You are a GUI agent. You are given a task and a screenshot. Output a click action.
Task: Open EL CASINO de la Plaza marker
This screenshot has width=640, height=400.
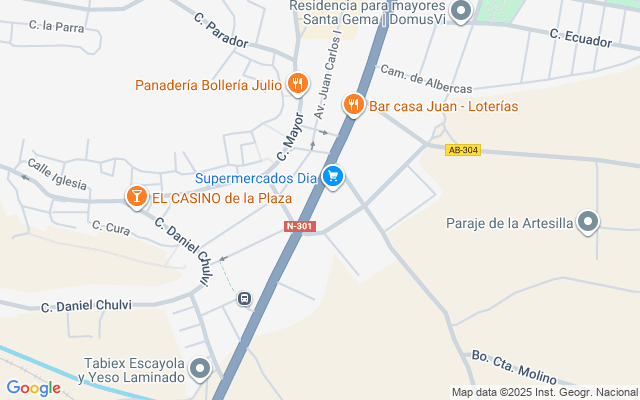tap(137, 197)
